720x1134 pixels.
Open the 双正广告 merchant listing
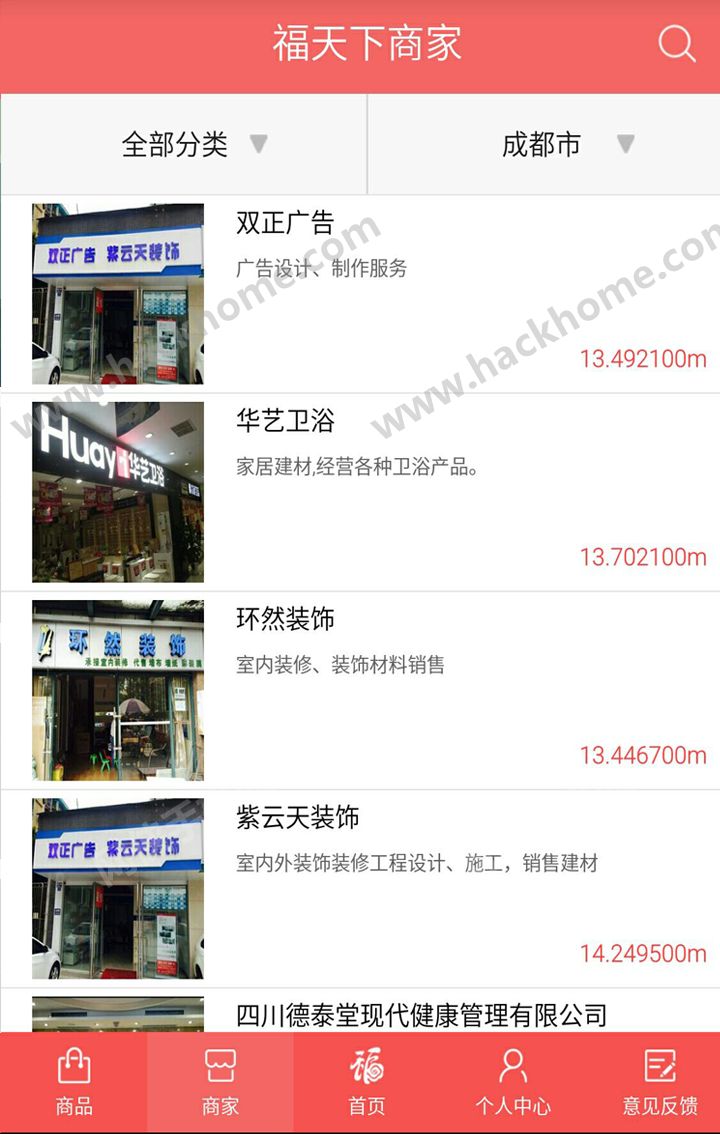click(x=360, y=294)
